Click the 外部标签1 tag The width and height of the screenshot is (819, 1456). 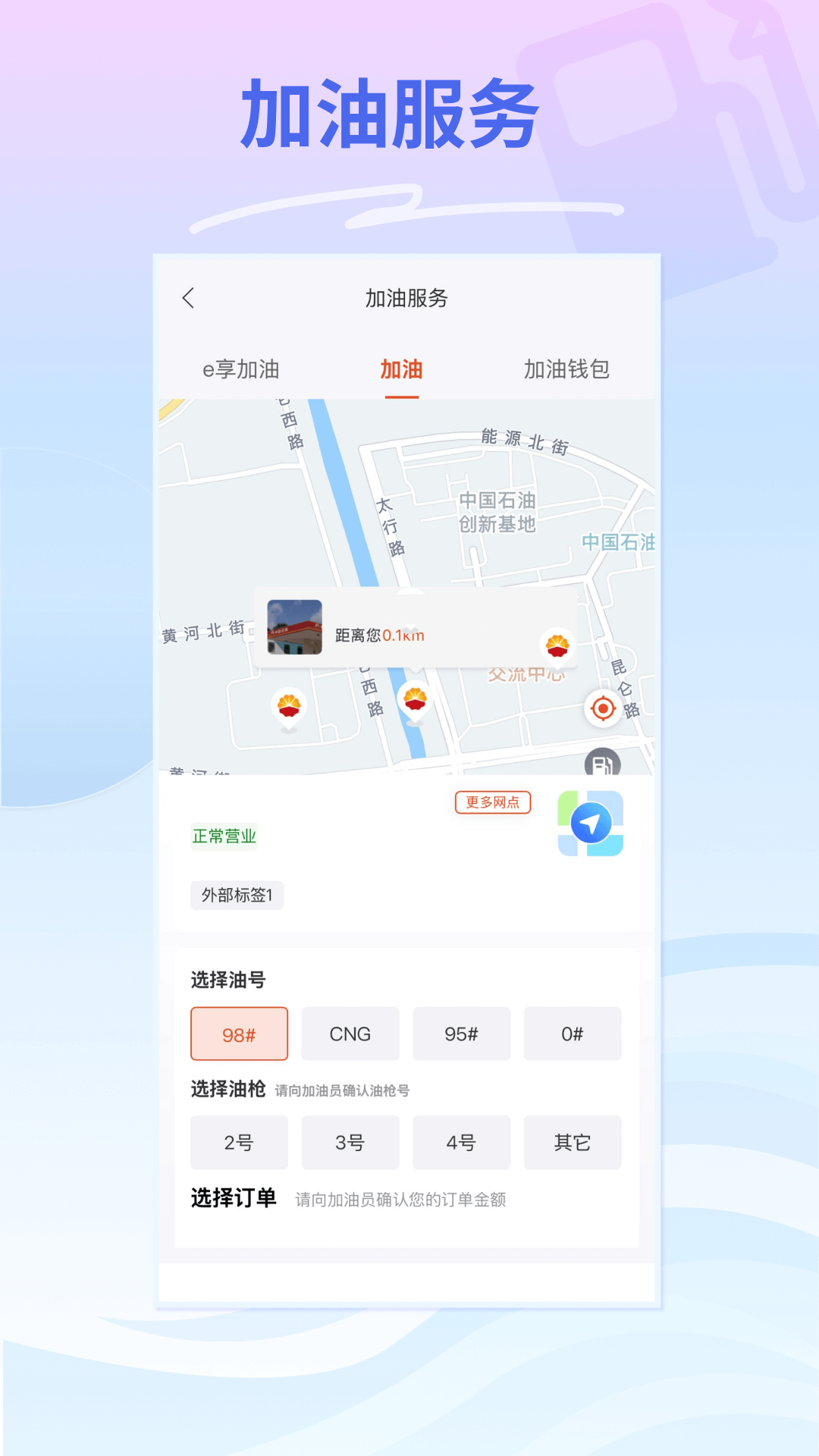point(236,896)
